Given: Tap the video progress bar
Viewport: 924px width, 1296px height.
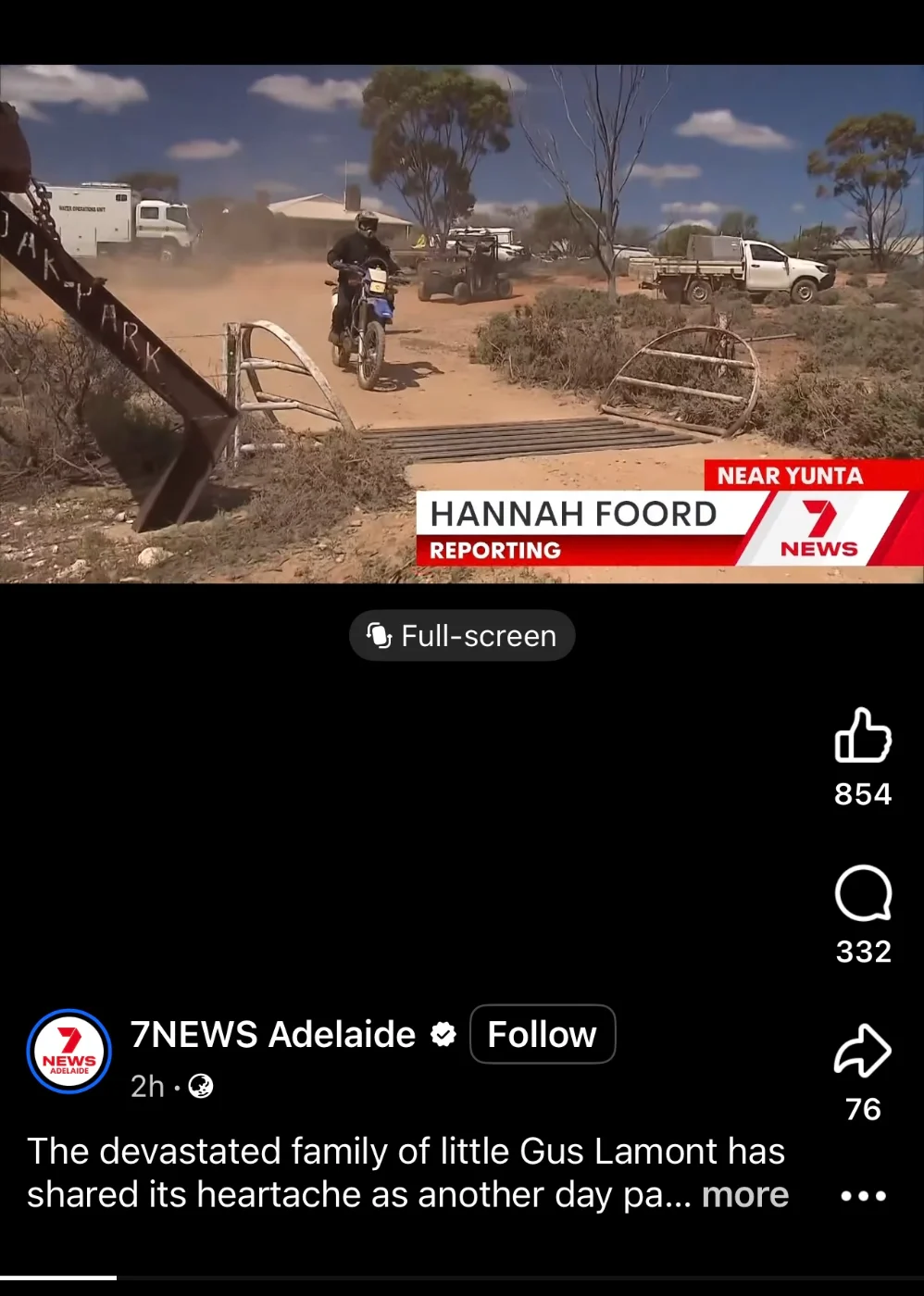Looking at the screenshot, I should pyautogui.click(x=462, y=1277).
